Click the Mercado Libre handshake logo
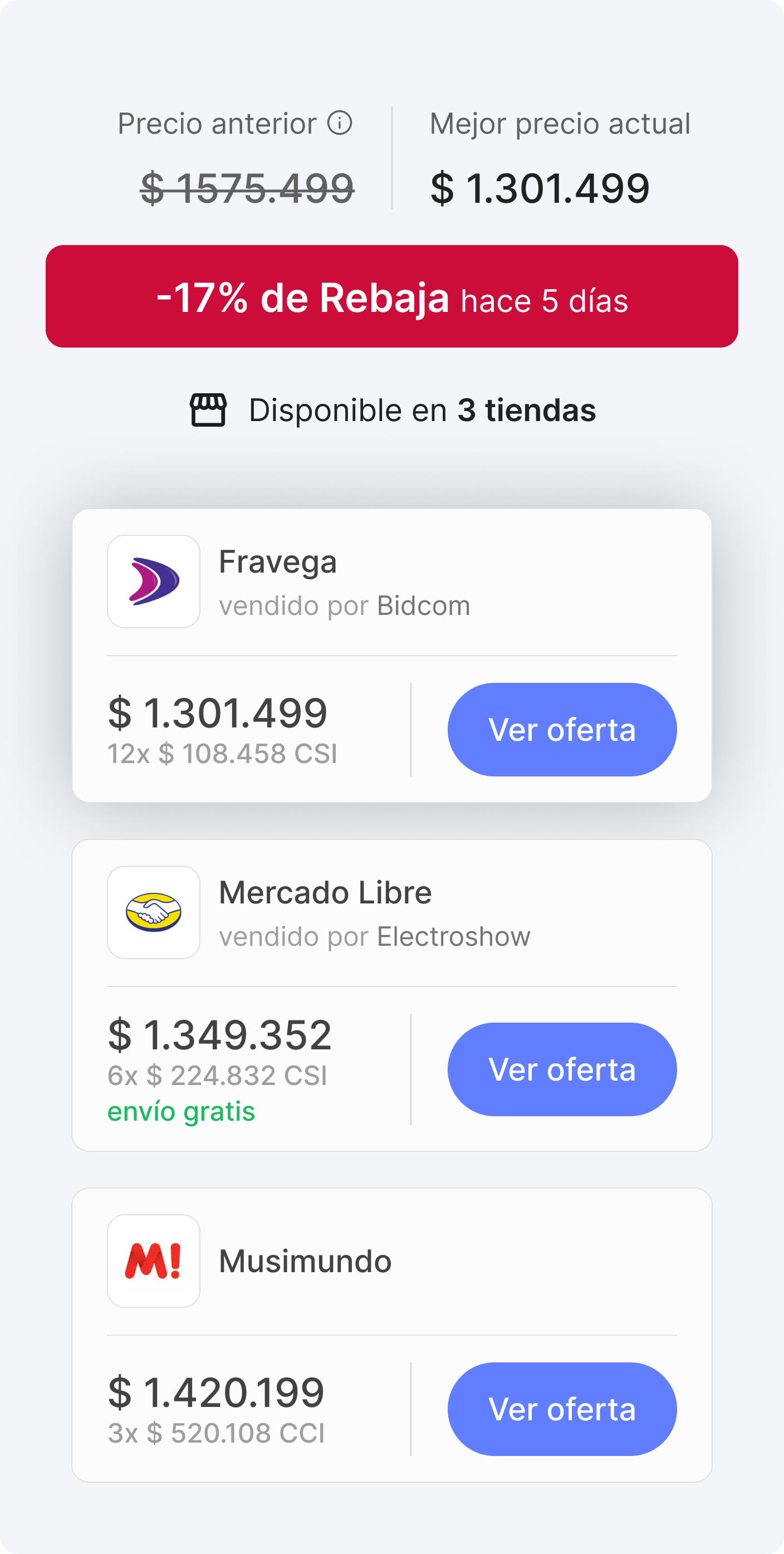Image resolution: width=784 pixels, height=1554 pixels. coord(153,913)
